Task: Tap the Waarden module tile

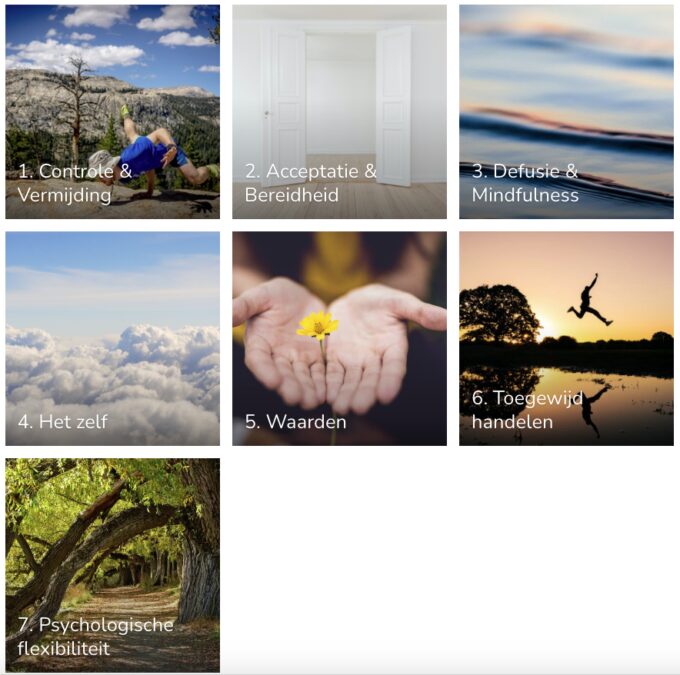Action: 339,338
